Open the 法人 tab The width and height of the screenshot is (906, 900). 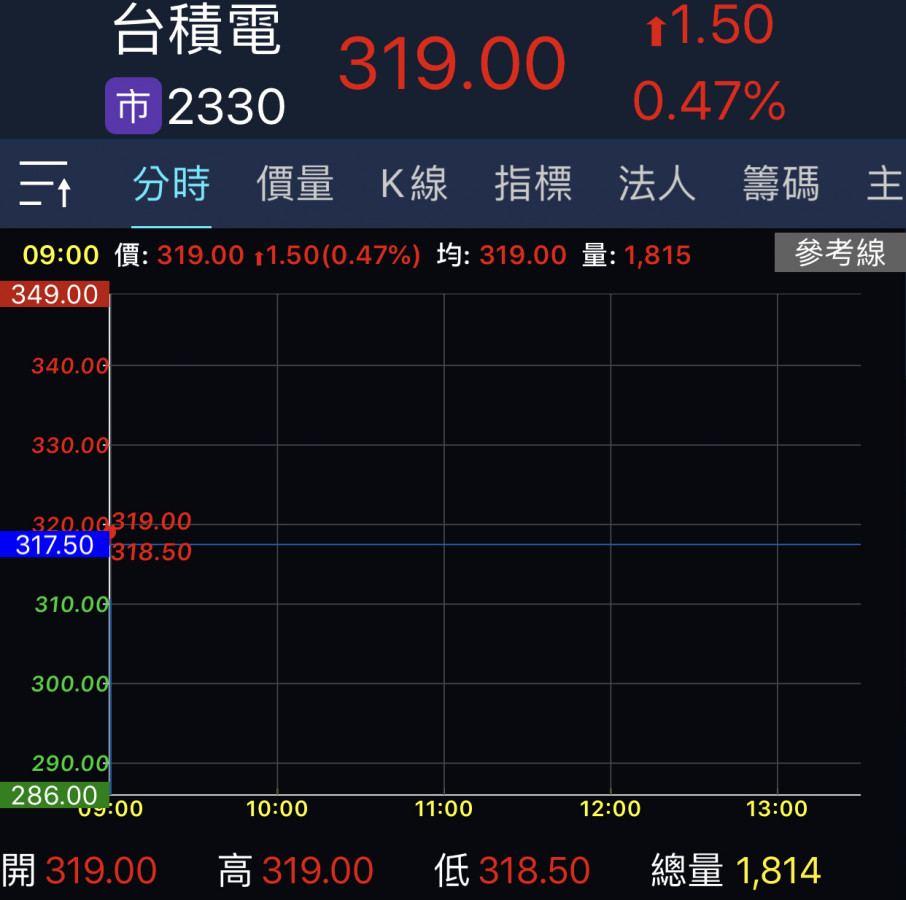(656, 185)
